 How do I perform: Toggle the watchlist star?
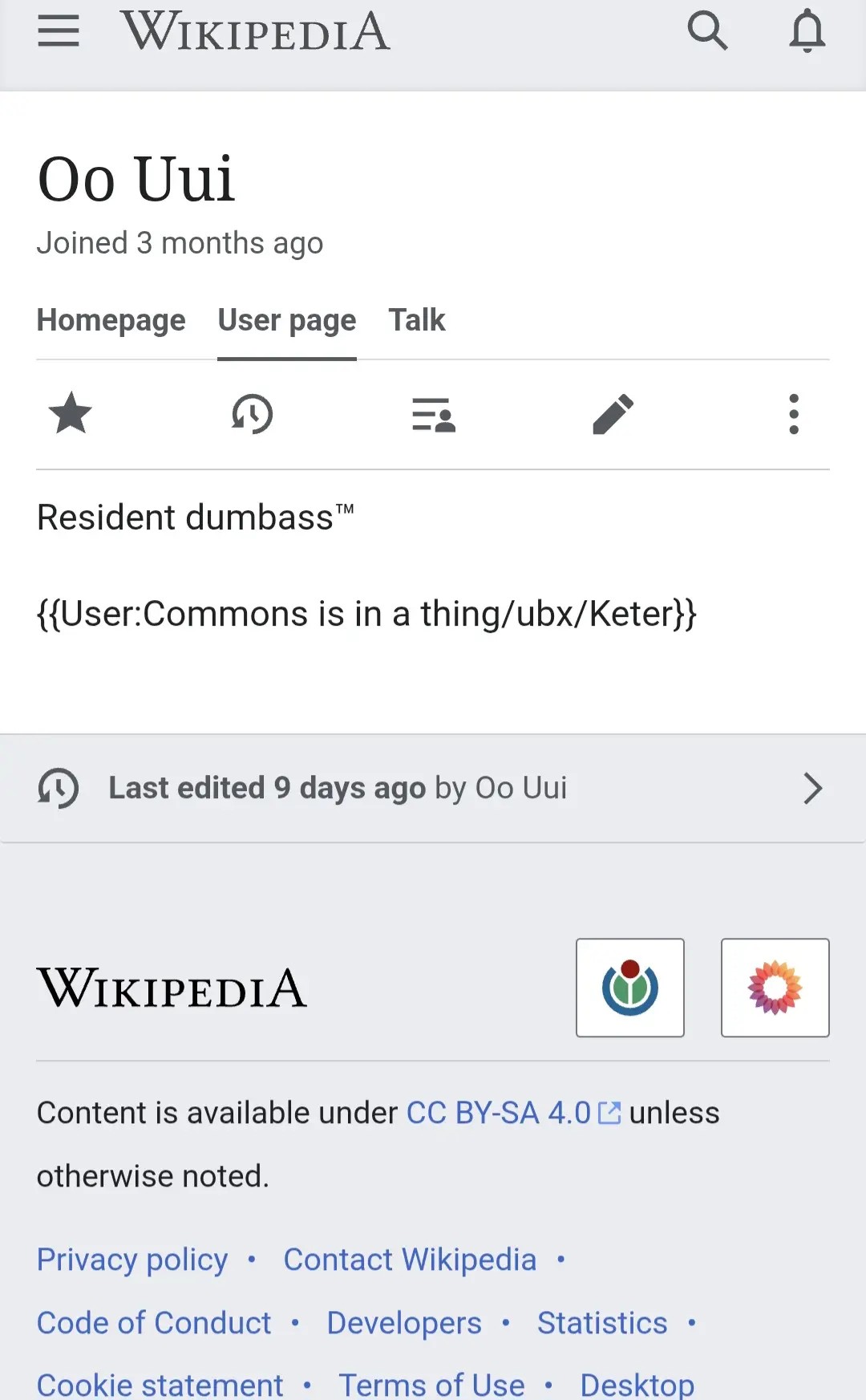click(x=71, y=414)
